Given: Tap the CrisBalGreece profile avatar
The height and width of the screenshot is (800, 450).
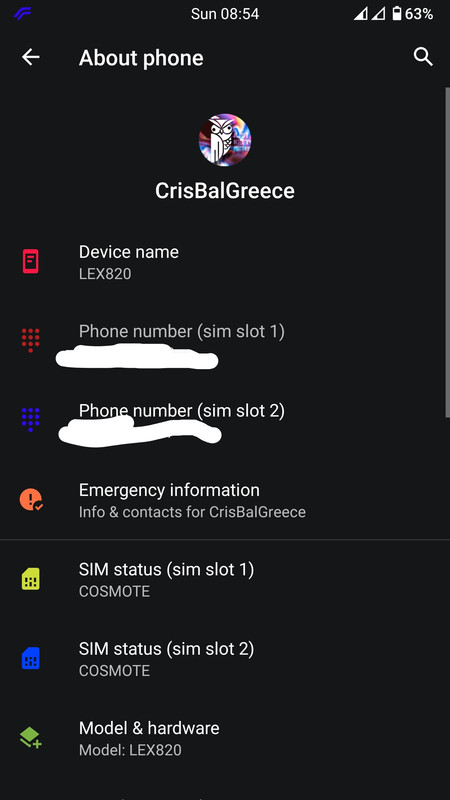Looking at the screenshot, I should coord(224,140).
